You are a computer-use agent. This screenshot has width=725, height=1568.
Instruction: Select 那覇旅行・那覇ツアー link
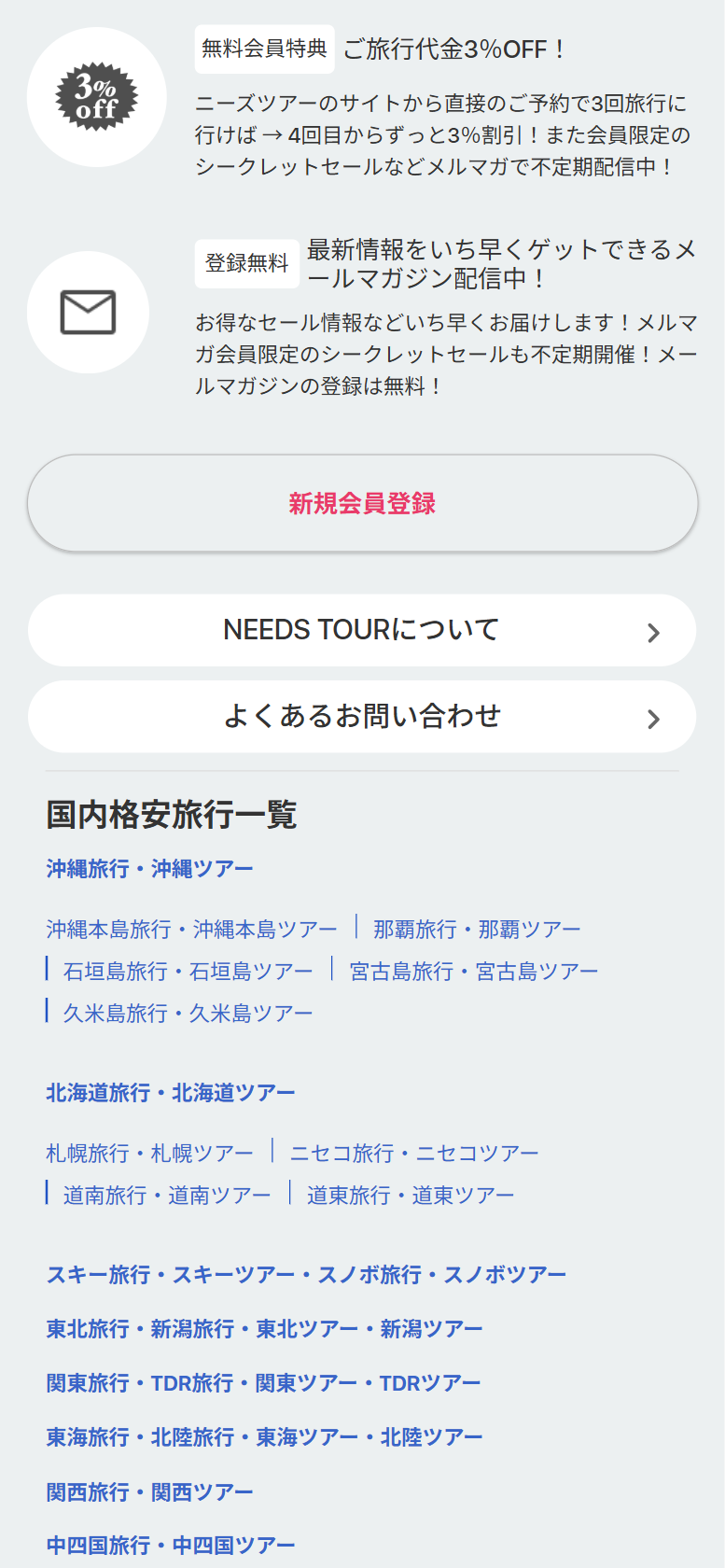point(476,930)
